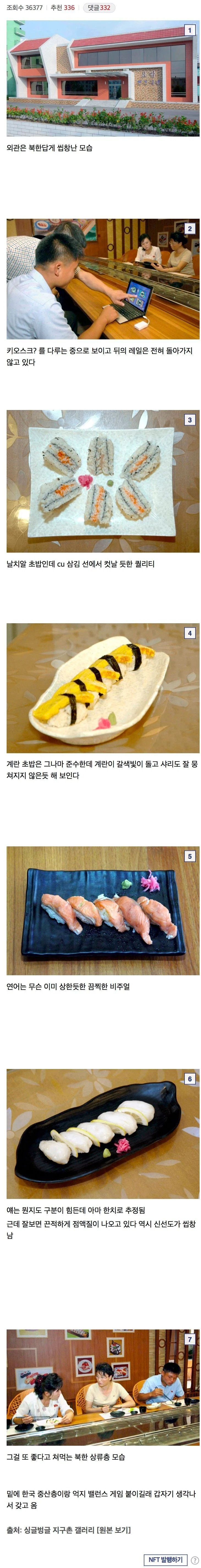Open the 원본 보기 source link

tap(113, 1530)
